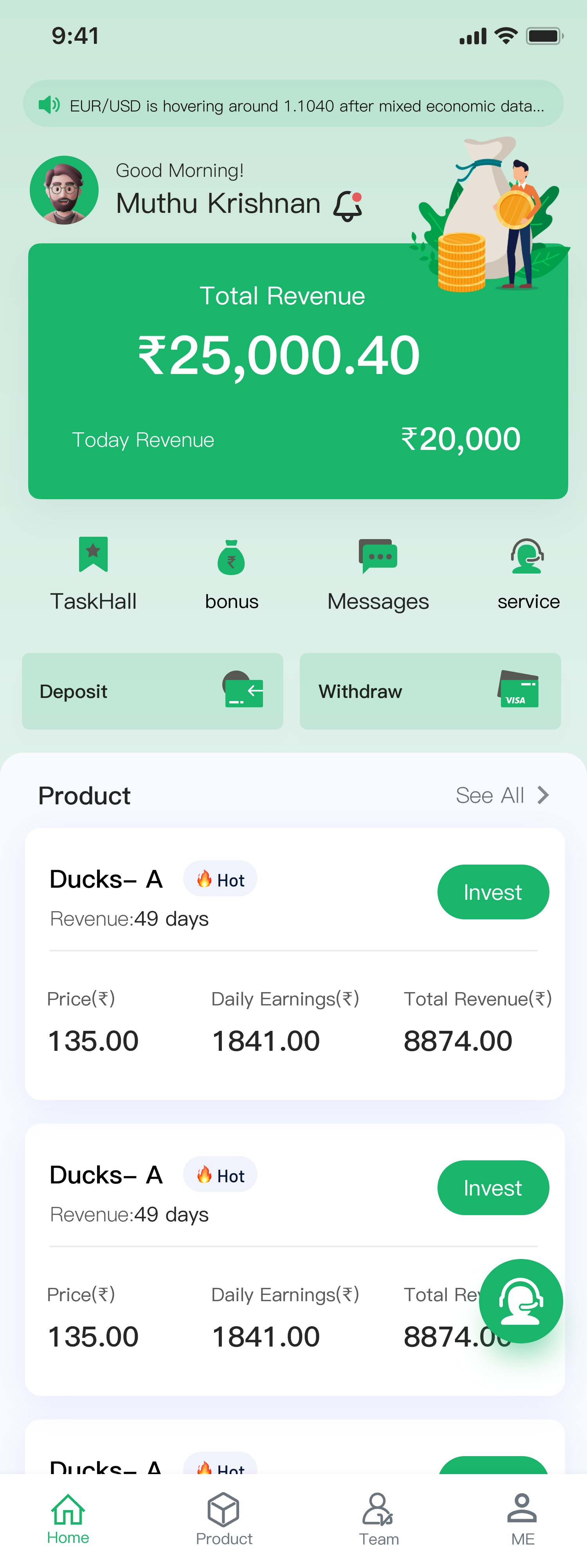
Task: See All products
Action: [x=502, y=795]
